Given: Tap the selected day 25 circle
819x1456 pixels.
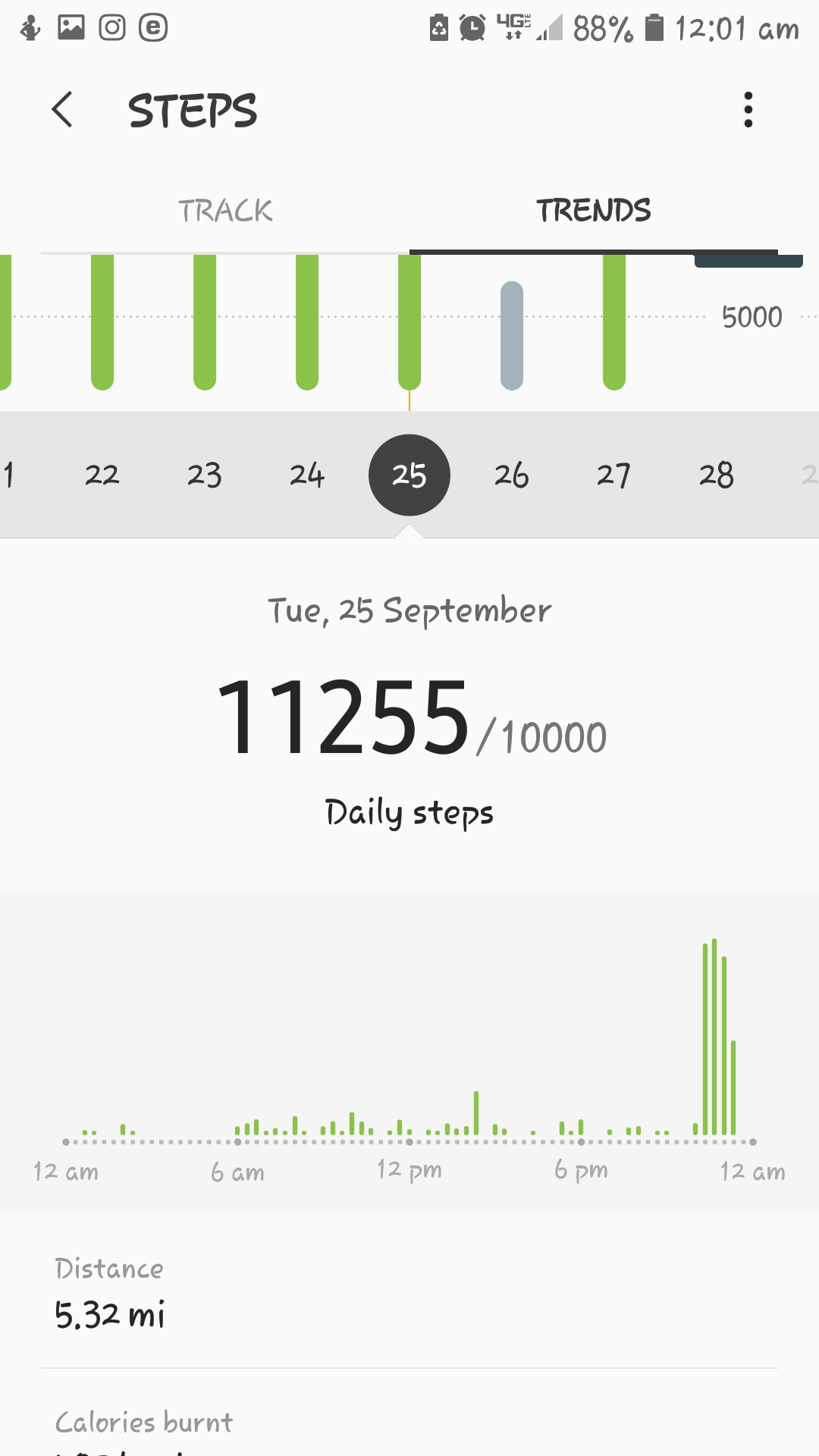Looking at the screenshot, I should 409,475.
